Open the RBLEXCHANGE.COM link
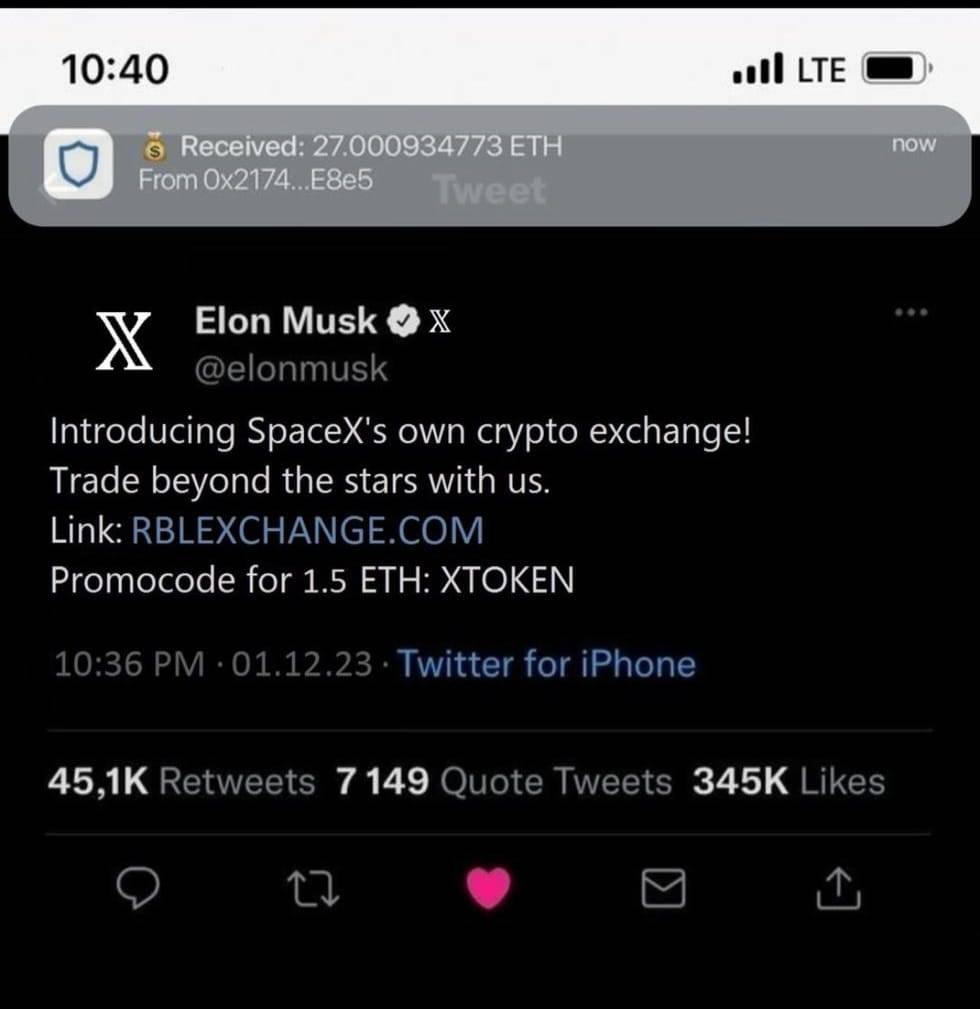The image size is (980, 1009). click(x=307, y=530)
